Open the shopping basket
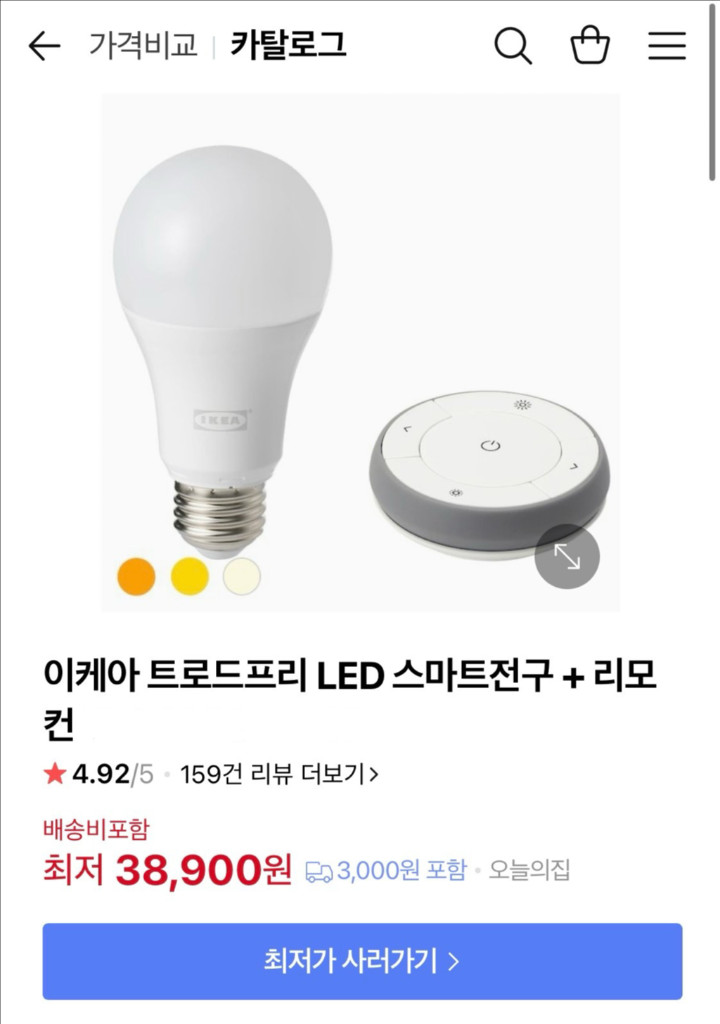This screenshot has width=720, height=1024. point(590,46)
